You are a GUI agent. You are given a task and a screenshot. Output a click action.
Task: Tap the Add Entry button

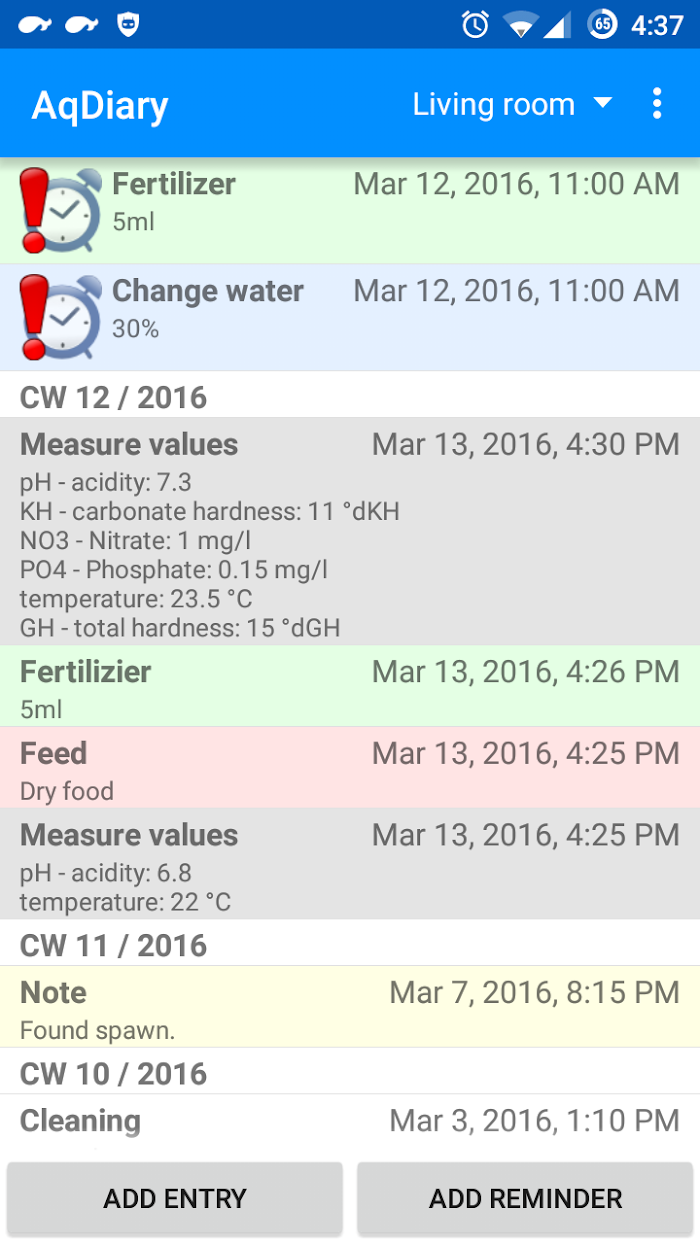pyautogui.click(x=175, y=1198)
